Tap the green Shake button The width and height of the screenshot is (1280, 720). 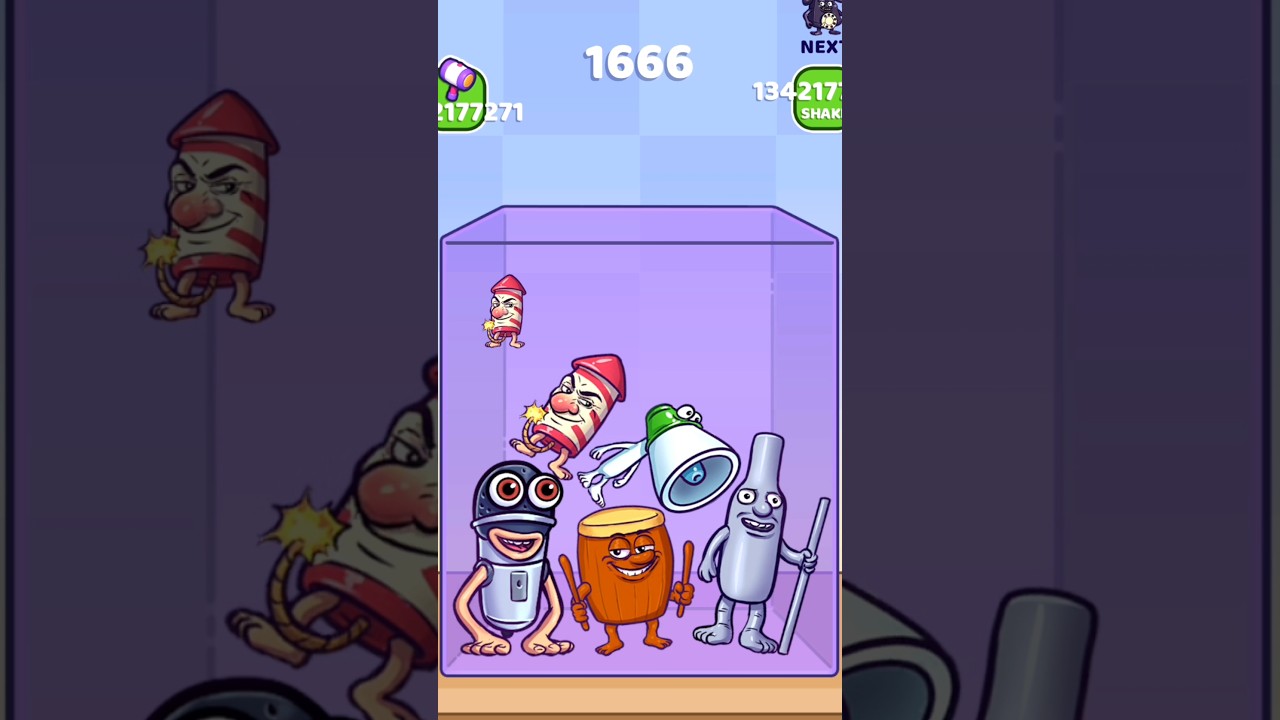pyautogui.click(x=820, y=99)
